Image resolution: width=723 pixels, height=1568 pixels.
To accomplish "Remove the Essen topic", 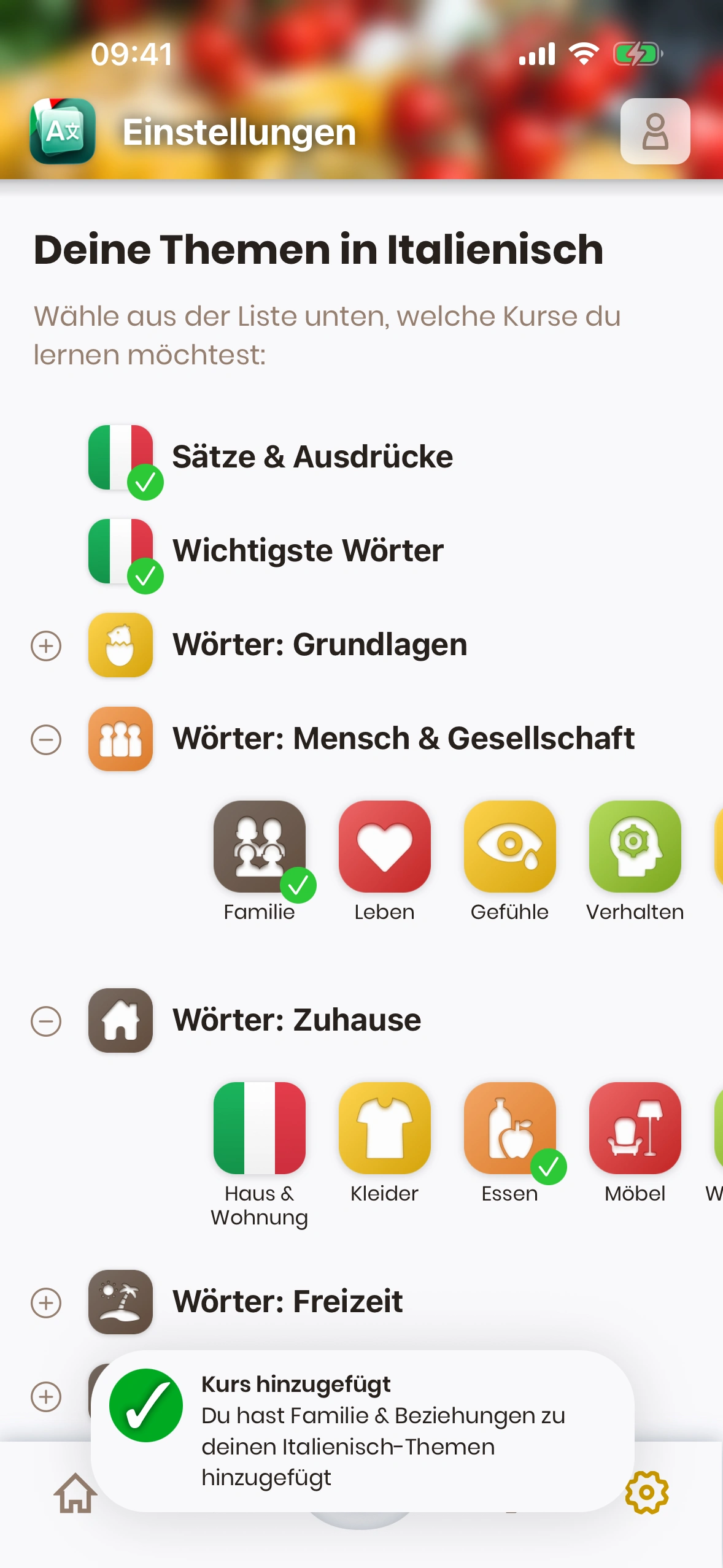I will coord(509,1128).
